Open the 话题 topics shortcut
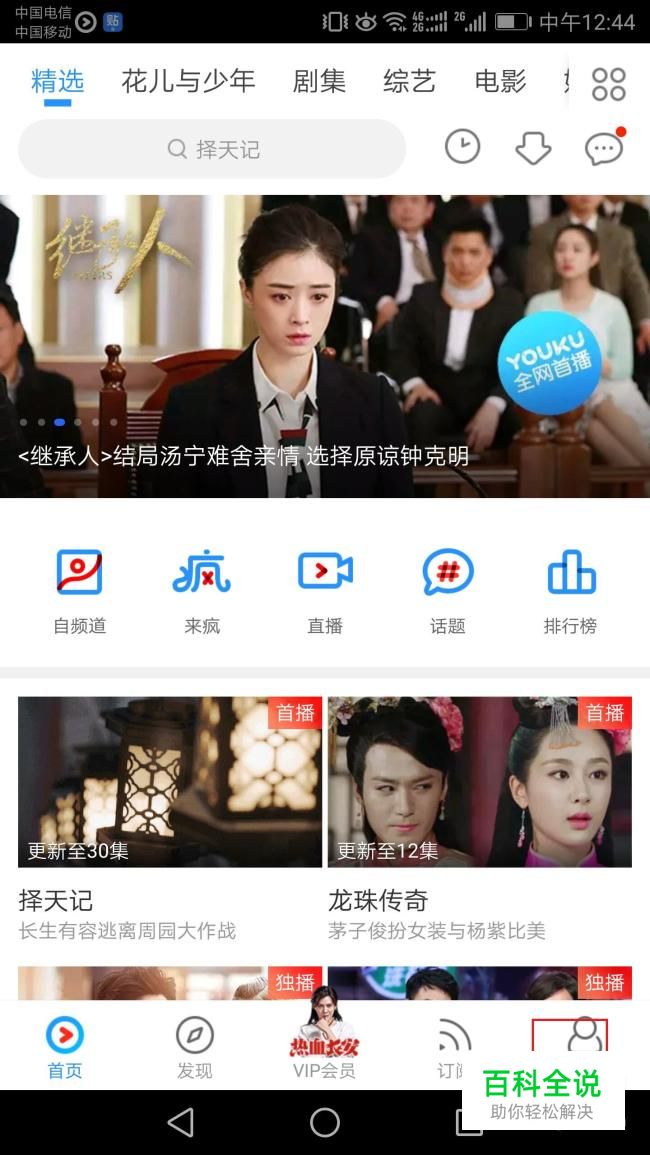The width and height of the screenshot is (650, 1155). click(x=448, y=592)
